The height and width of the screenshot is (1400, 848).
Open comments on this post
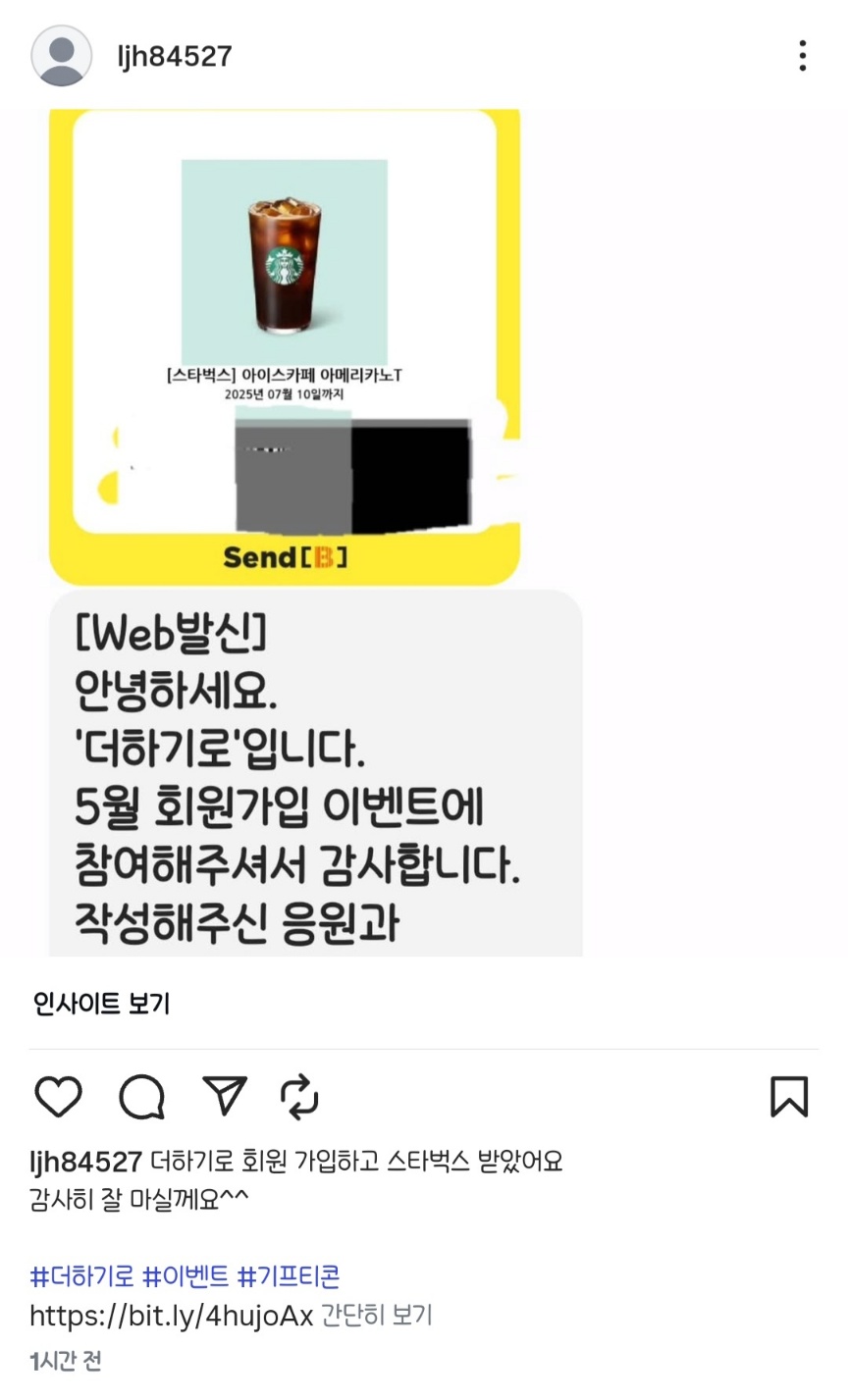click(x=142, y=1096)
